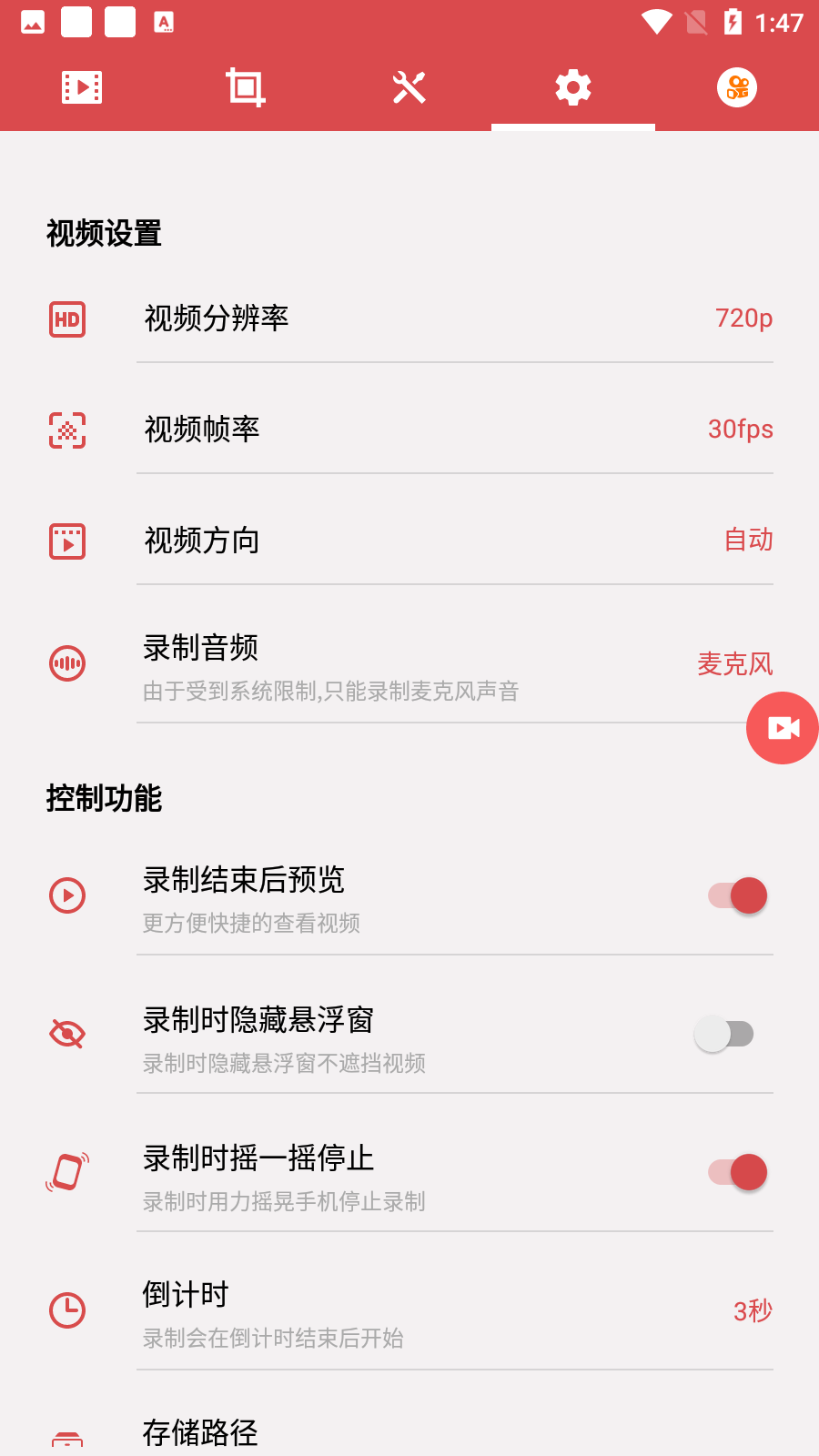Open 存储路径 setting
Screen dimensions: 819x1456
[455, 1432]
